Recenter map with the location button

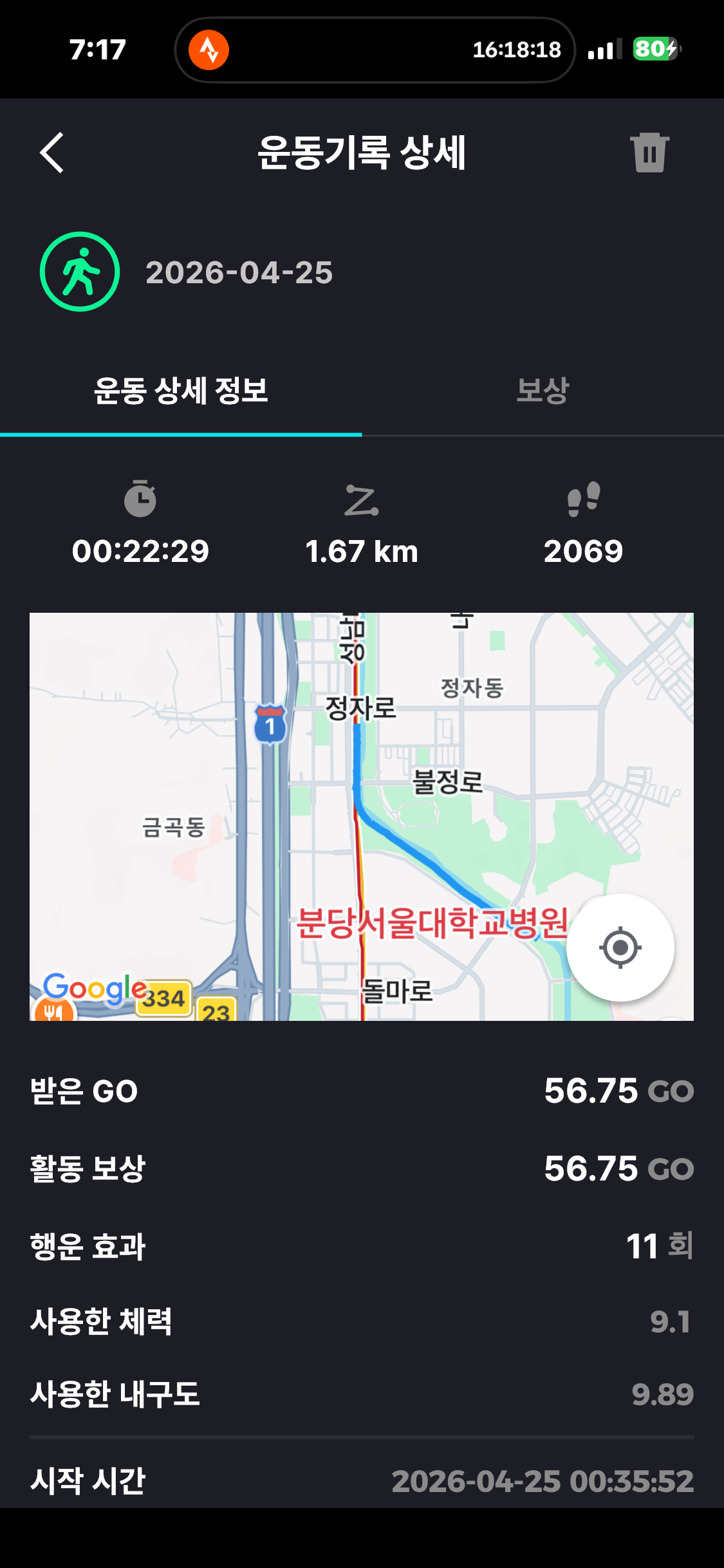pyautogui.click(x=620, y=947)
